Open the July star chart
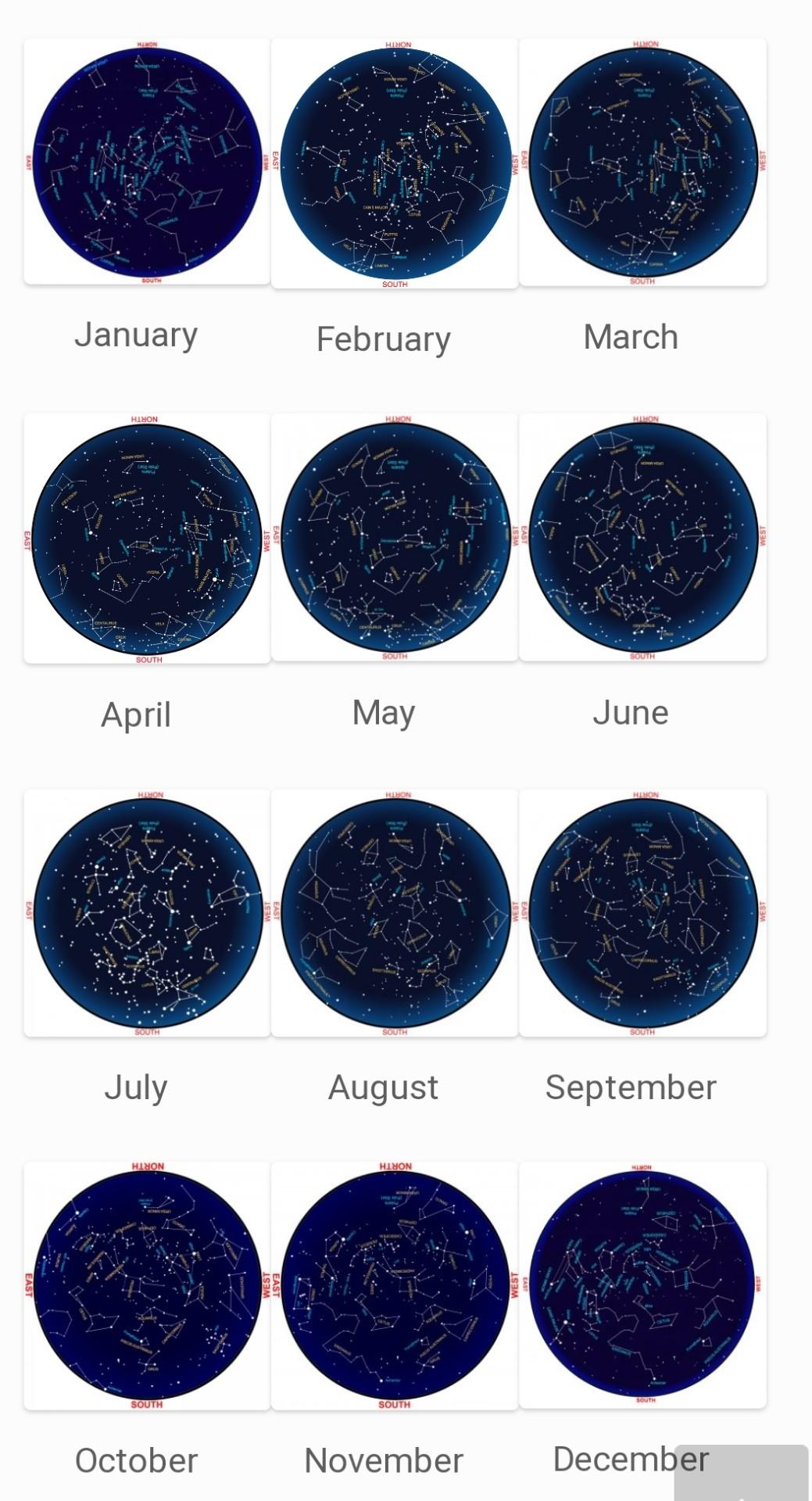Image resolution: width=812 pixels, height=1501 pixels. 147,913
